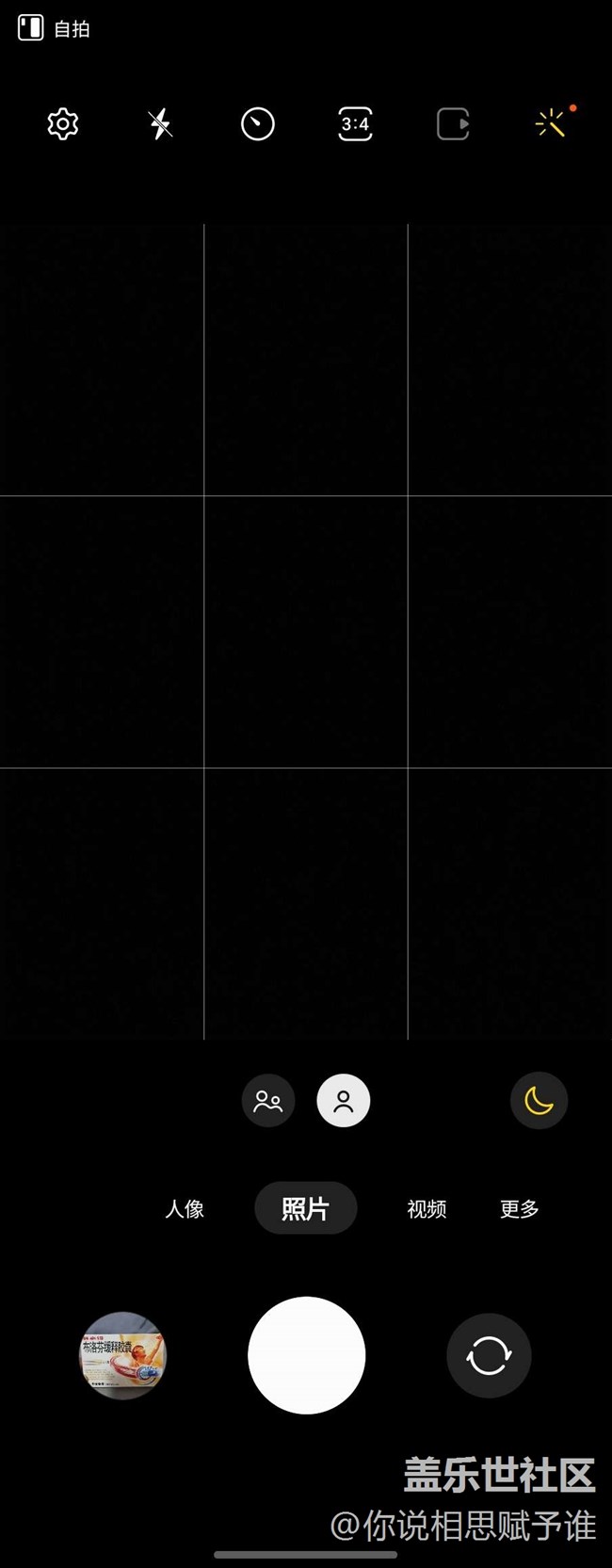The width and height of the screenshot is (612, 1568).
Task: Toggle the flash icon
Action: pos(160,123)
